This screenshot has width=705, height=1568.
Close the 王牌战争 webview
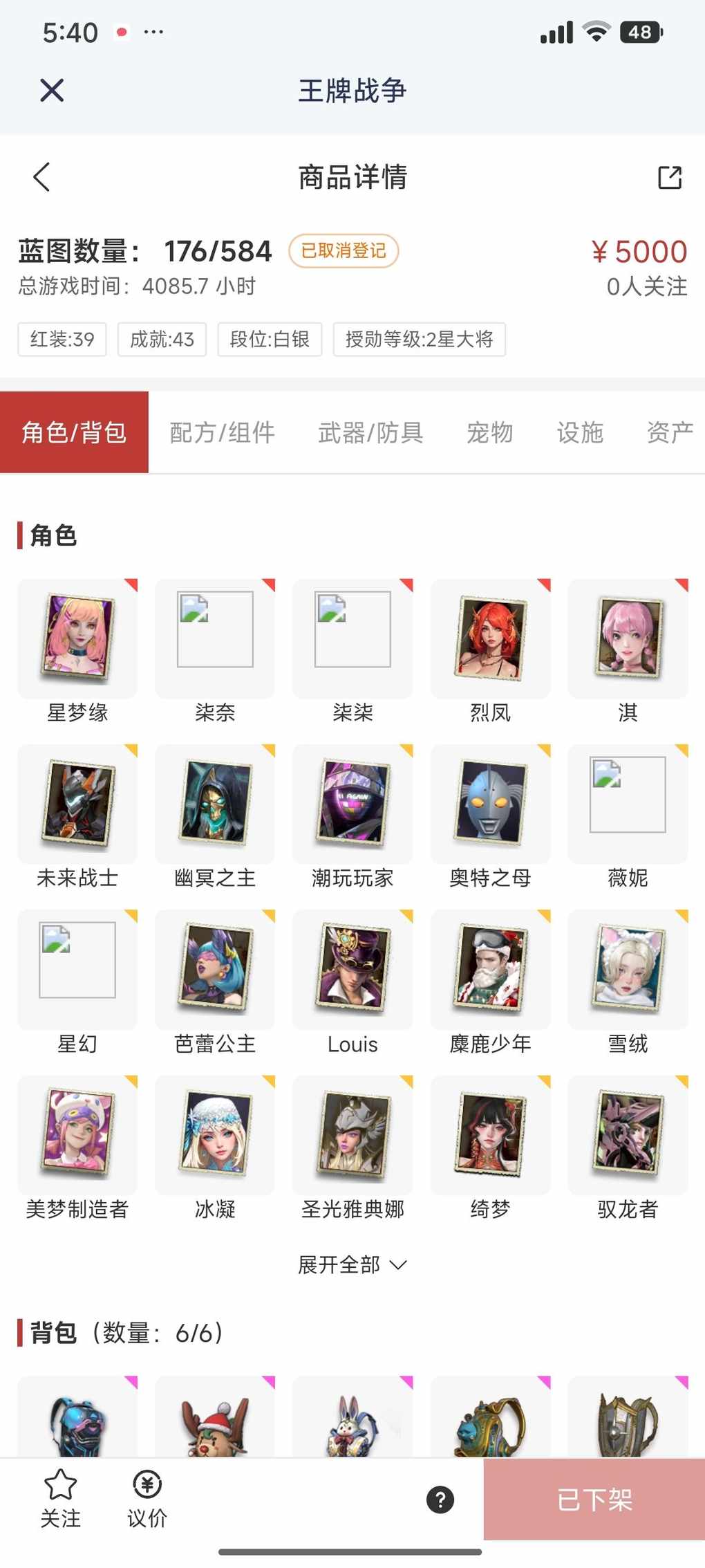(52, 91)
